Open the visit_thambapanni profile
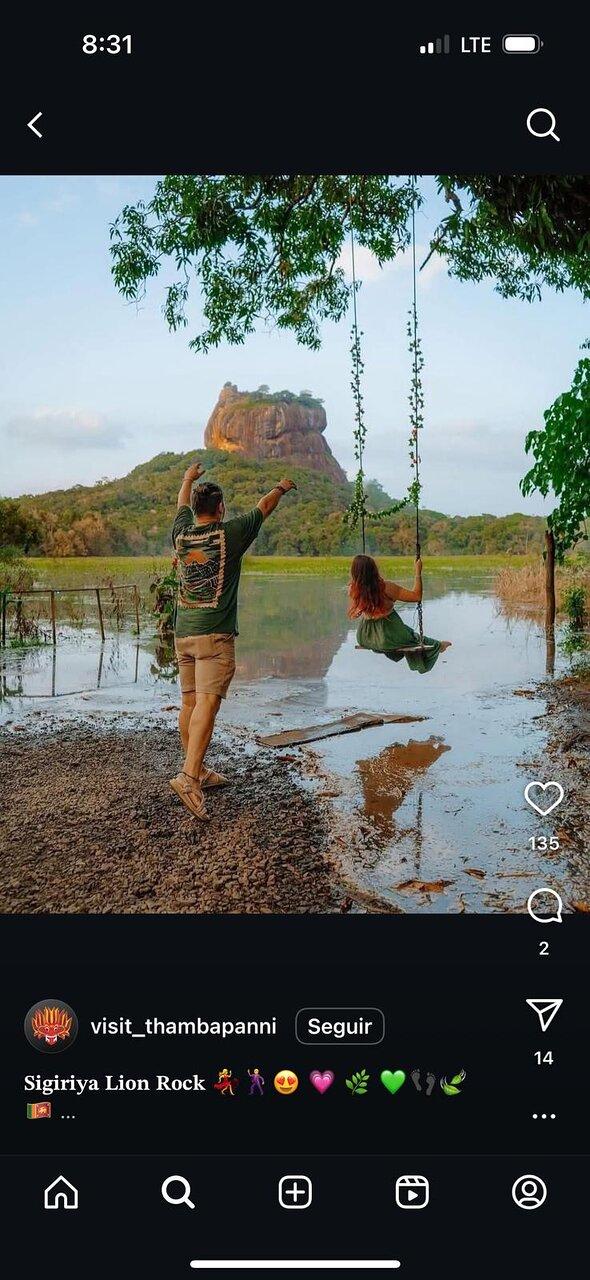Screen dimensions: 590x1280 183,1026
